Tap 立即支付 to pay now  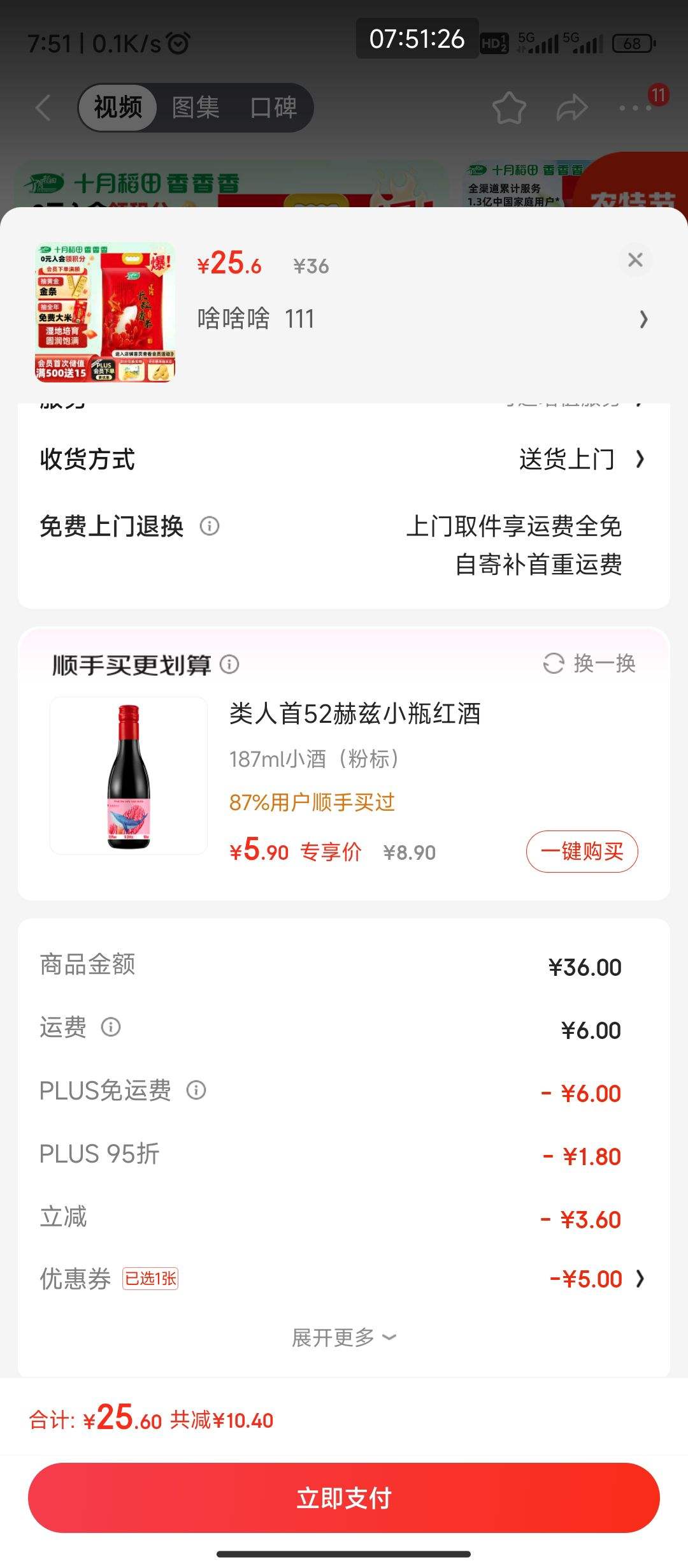[344, 1498]
